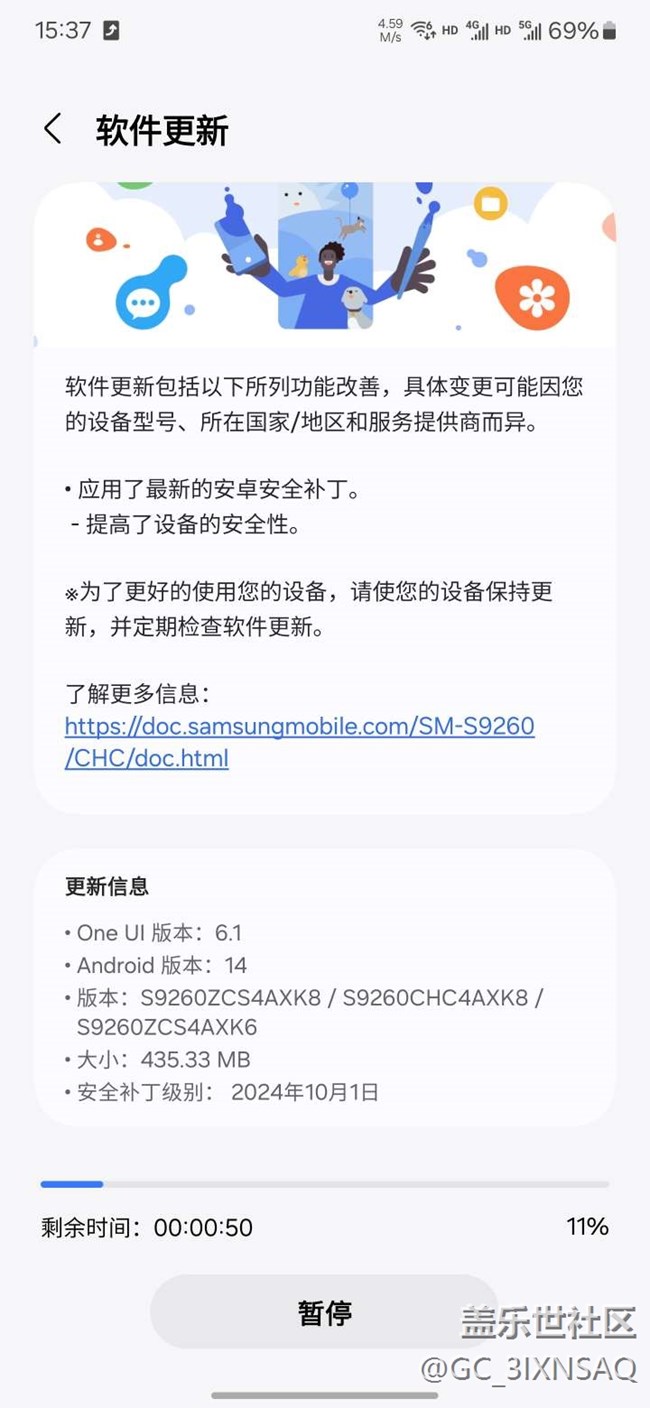Open the doc.samsungmobile.com link

click(300, 742)
